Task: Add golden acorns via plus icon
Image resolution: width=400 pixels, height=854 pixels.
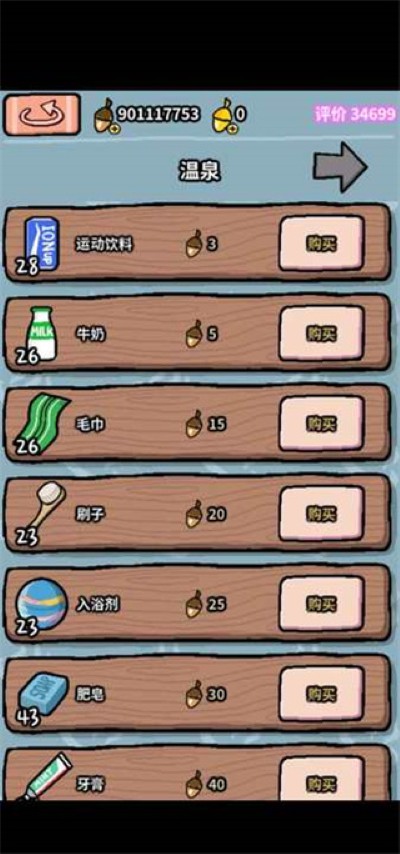Action: tap(233, 129)
